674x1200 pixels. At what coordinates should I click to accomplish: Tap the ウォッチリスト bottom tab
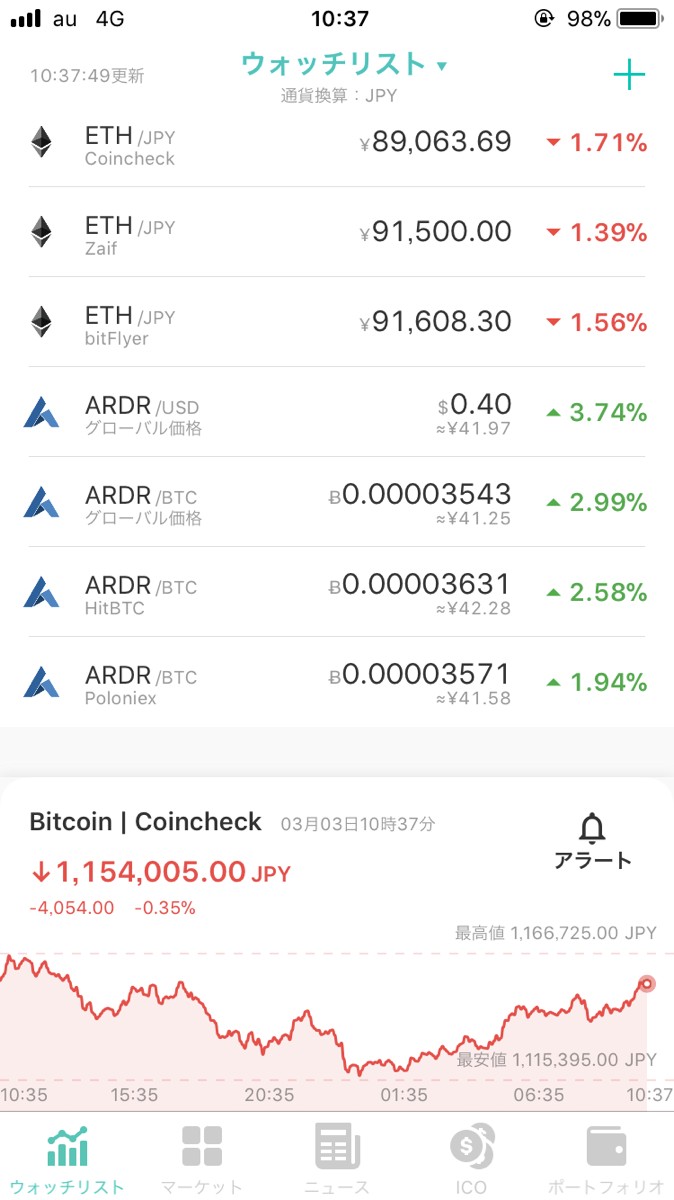(67, 1157)
